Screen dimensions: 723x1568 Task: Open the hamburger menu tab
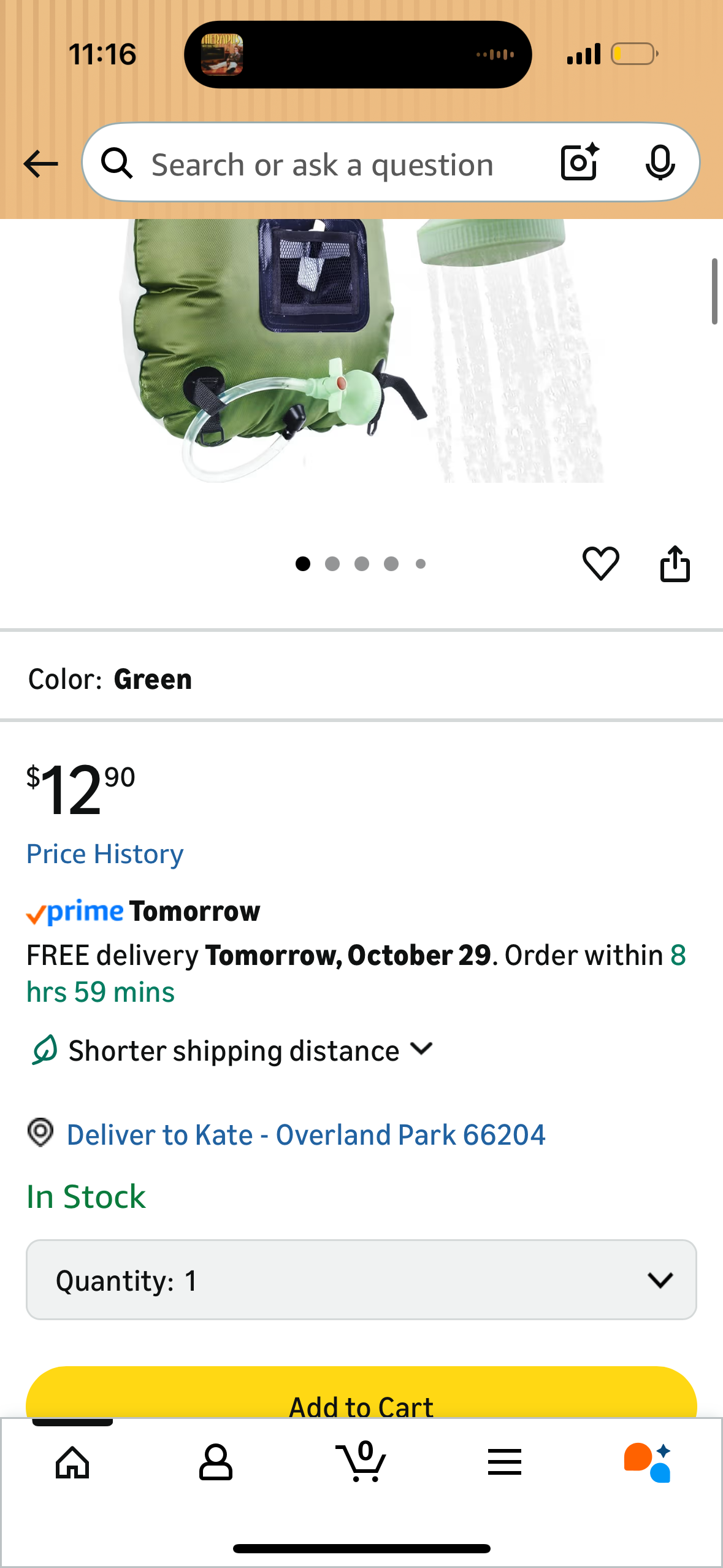505,1462
